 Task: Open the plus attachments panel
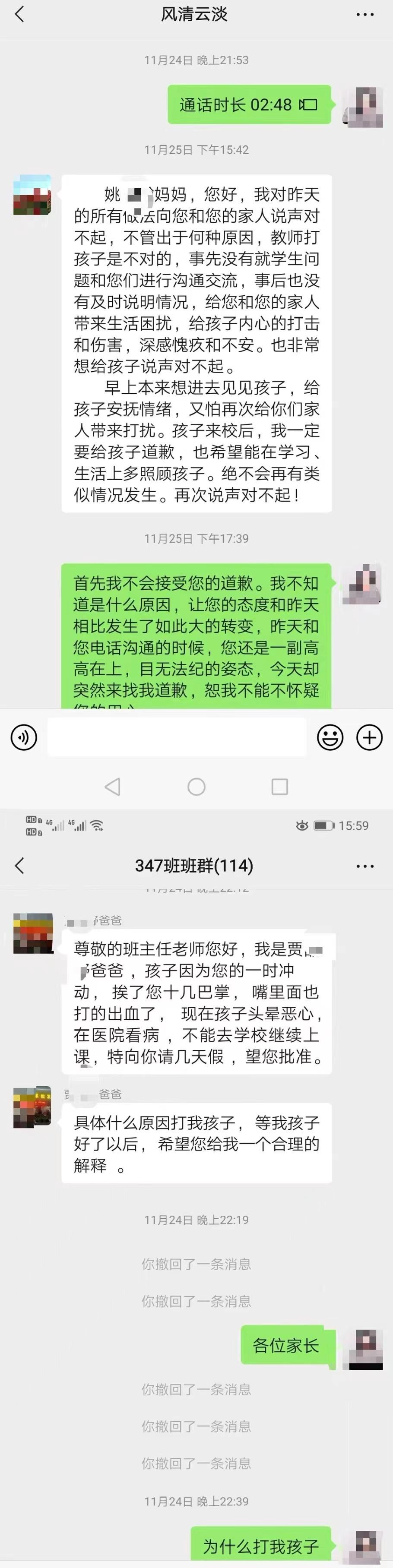(369, 737)
